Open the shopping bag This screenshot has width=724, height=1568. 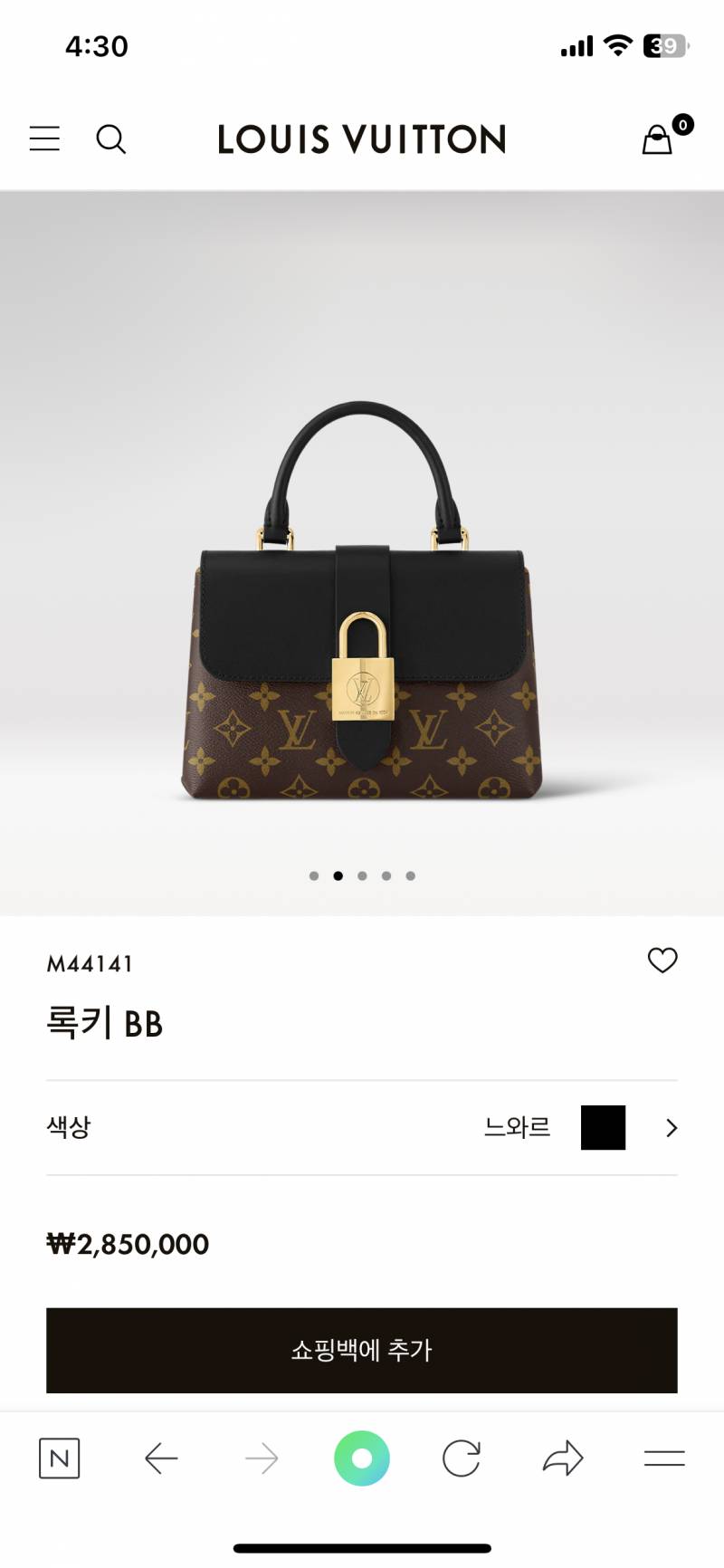(658, 139)
